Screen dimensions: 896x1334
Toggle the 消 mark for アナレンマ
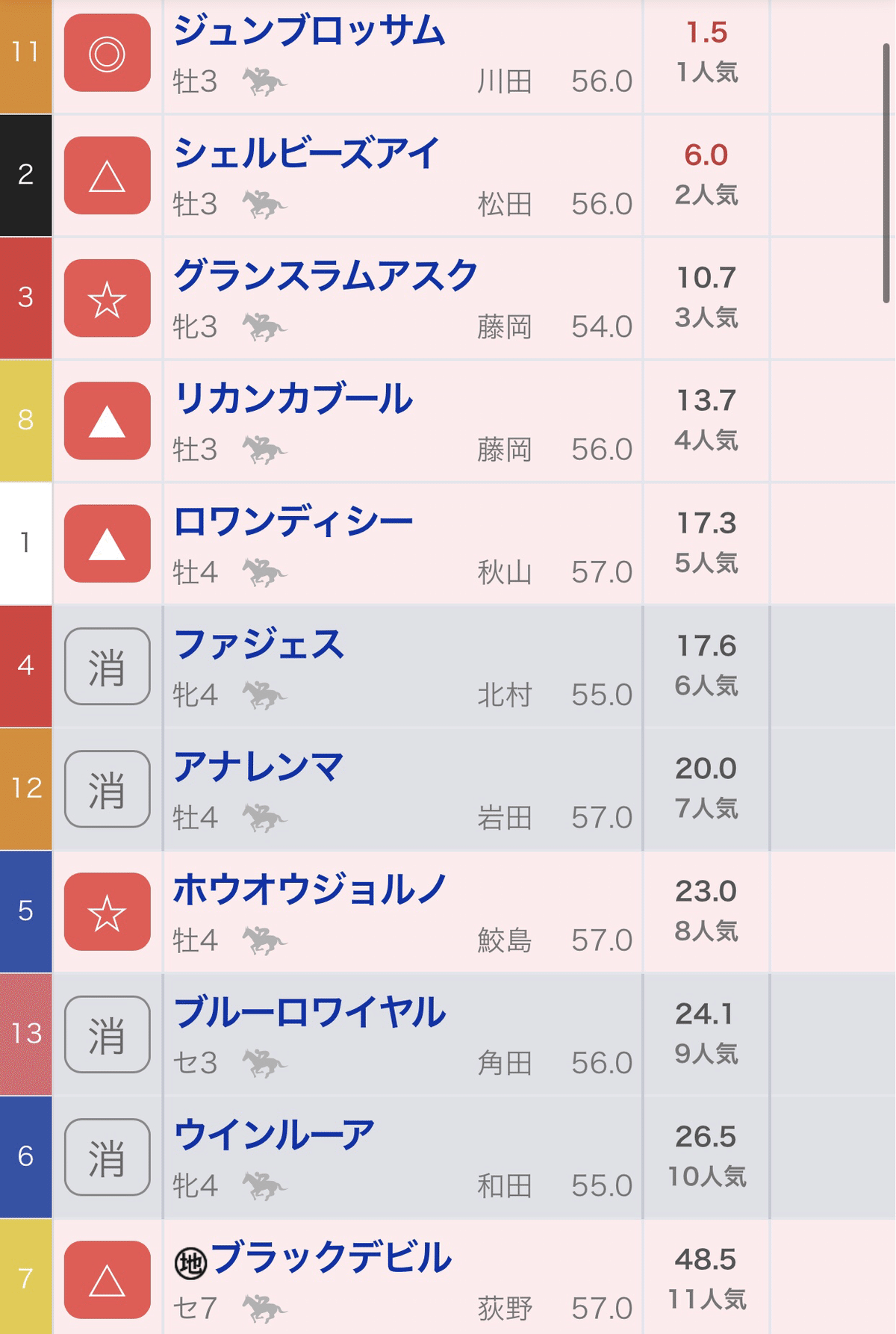(108, 788)
